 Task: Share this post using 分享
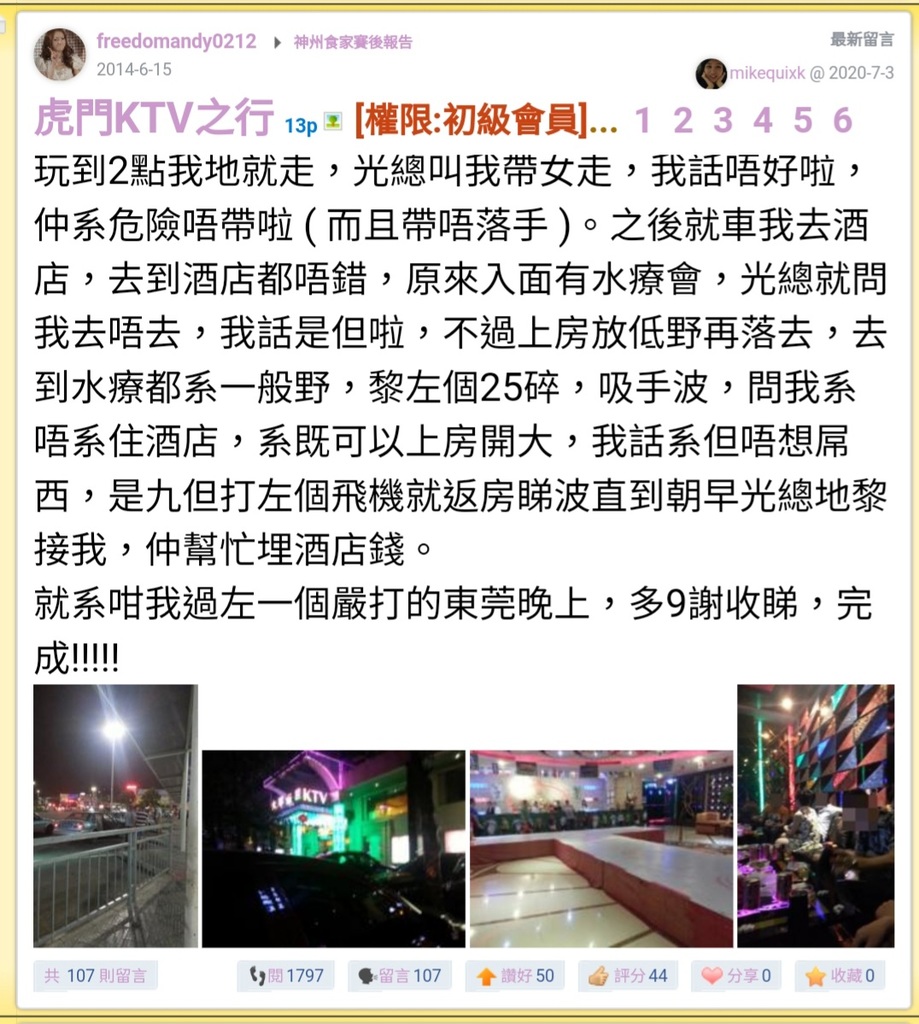tap(737, 976)
